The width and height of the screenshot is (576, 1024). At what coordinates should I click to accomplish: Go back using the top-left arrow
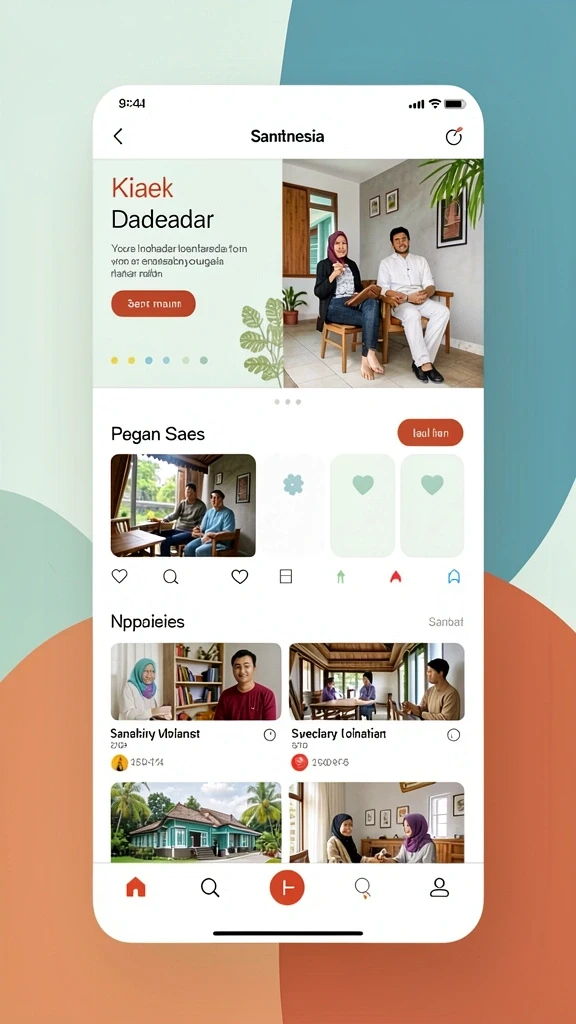pos(118,136)
